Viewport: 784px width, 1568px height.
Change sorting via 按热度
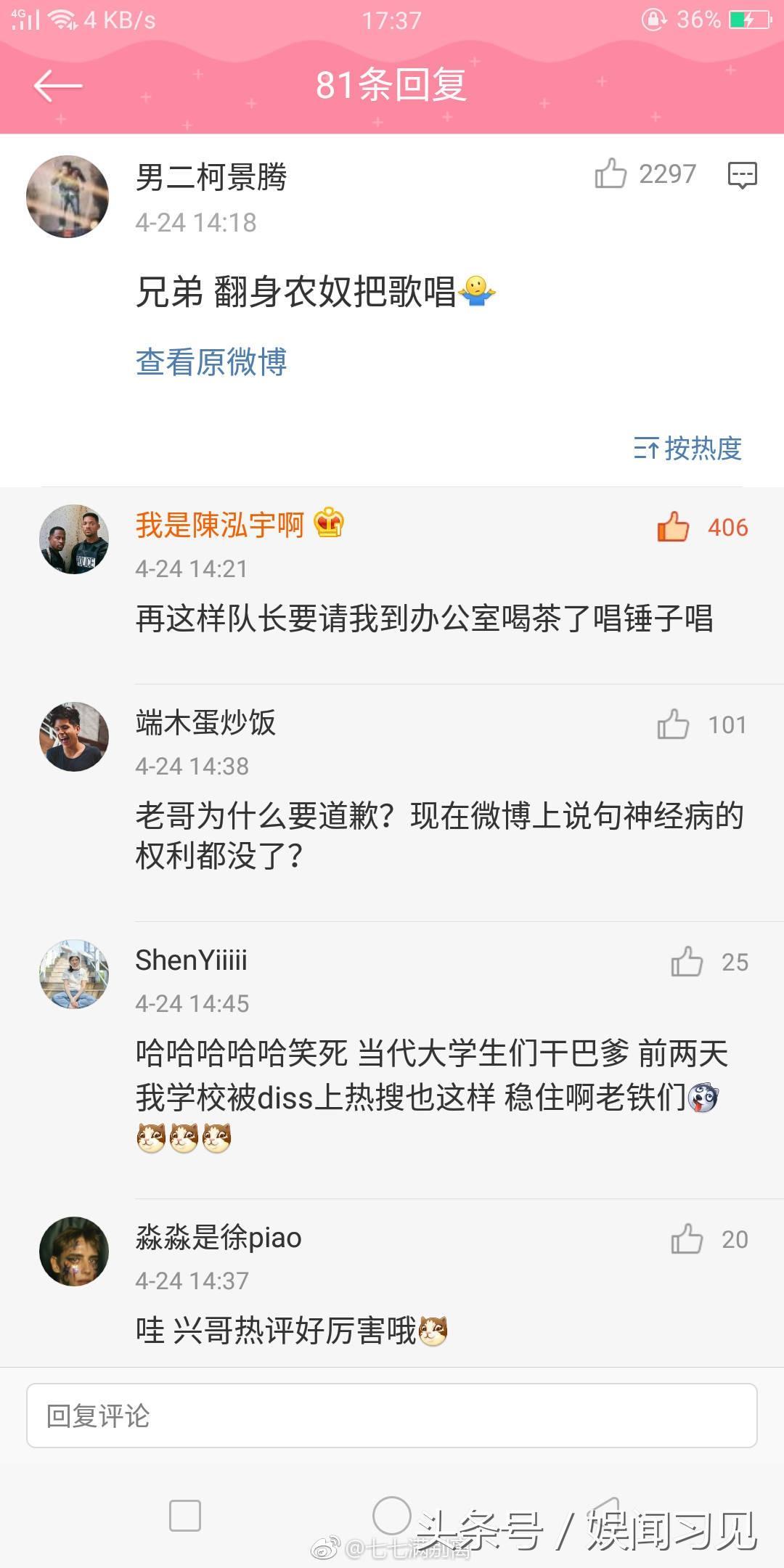pos(687,448)
